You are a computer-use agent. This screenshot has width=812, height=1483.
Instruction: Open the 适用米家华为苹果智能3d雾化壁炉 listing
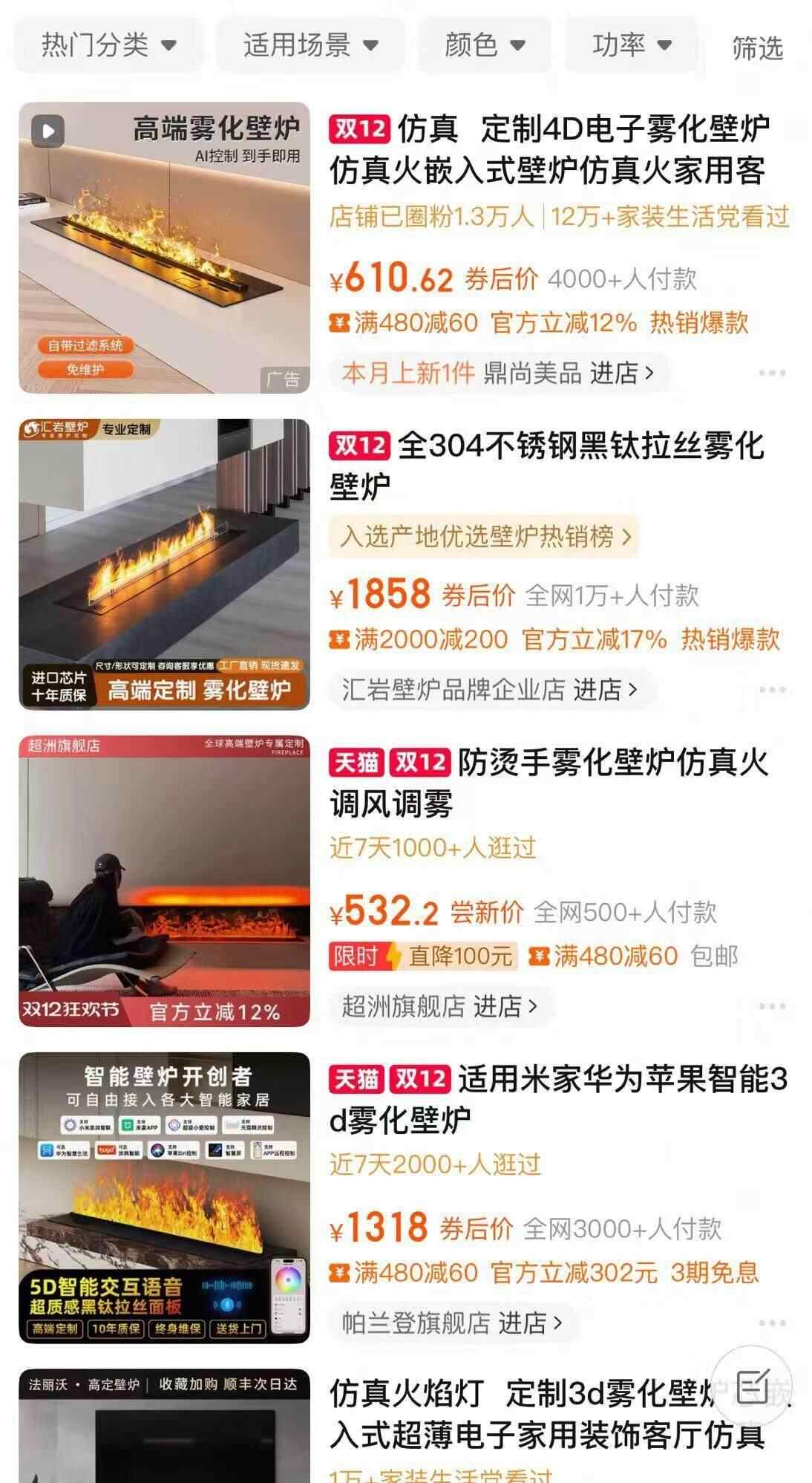tap(557, 1099)
